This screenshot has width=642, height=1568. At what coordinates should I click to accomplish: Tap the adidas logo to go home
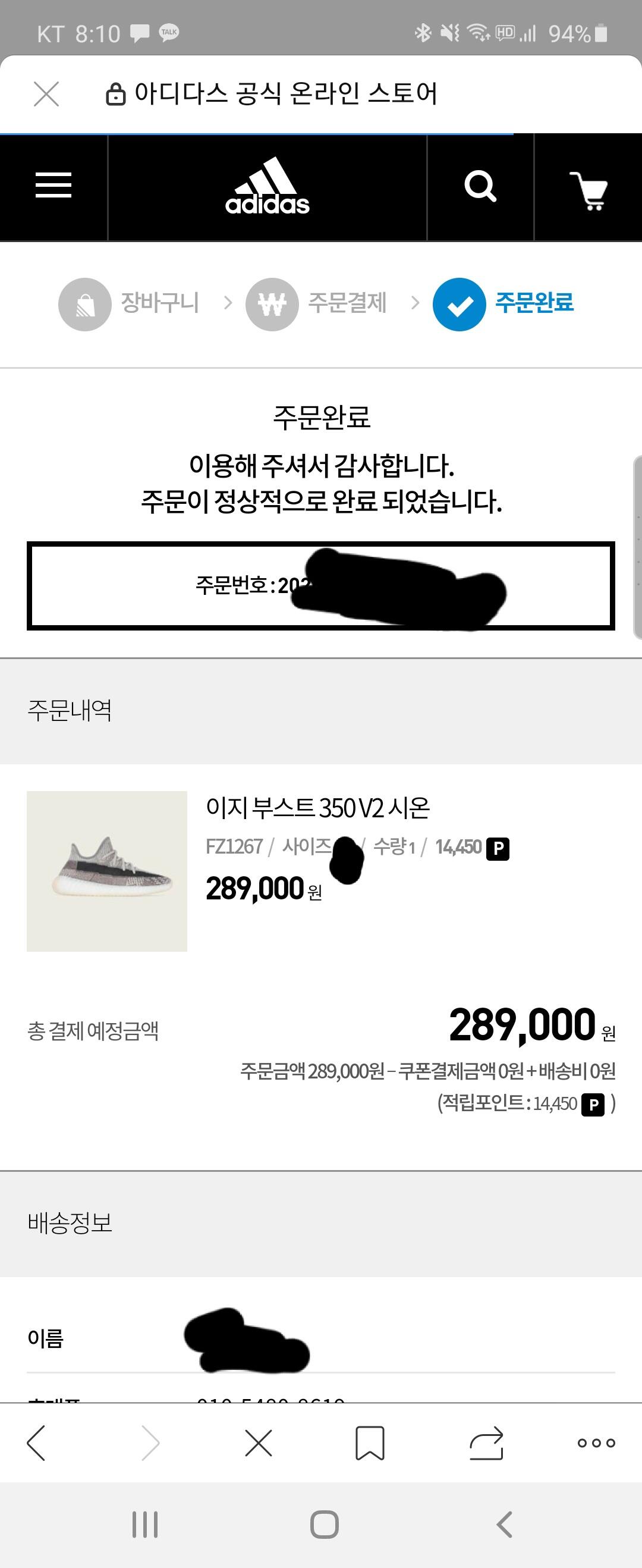pyautogui.click(x=267, y=187)
